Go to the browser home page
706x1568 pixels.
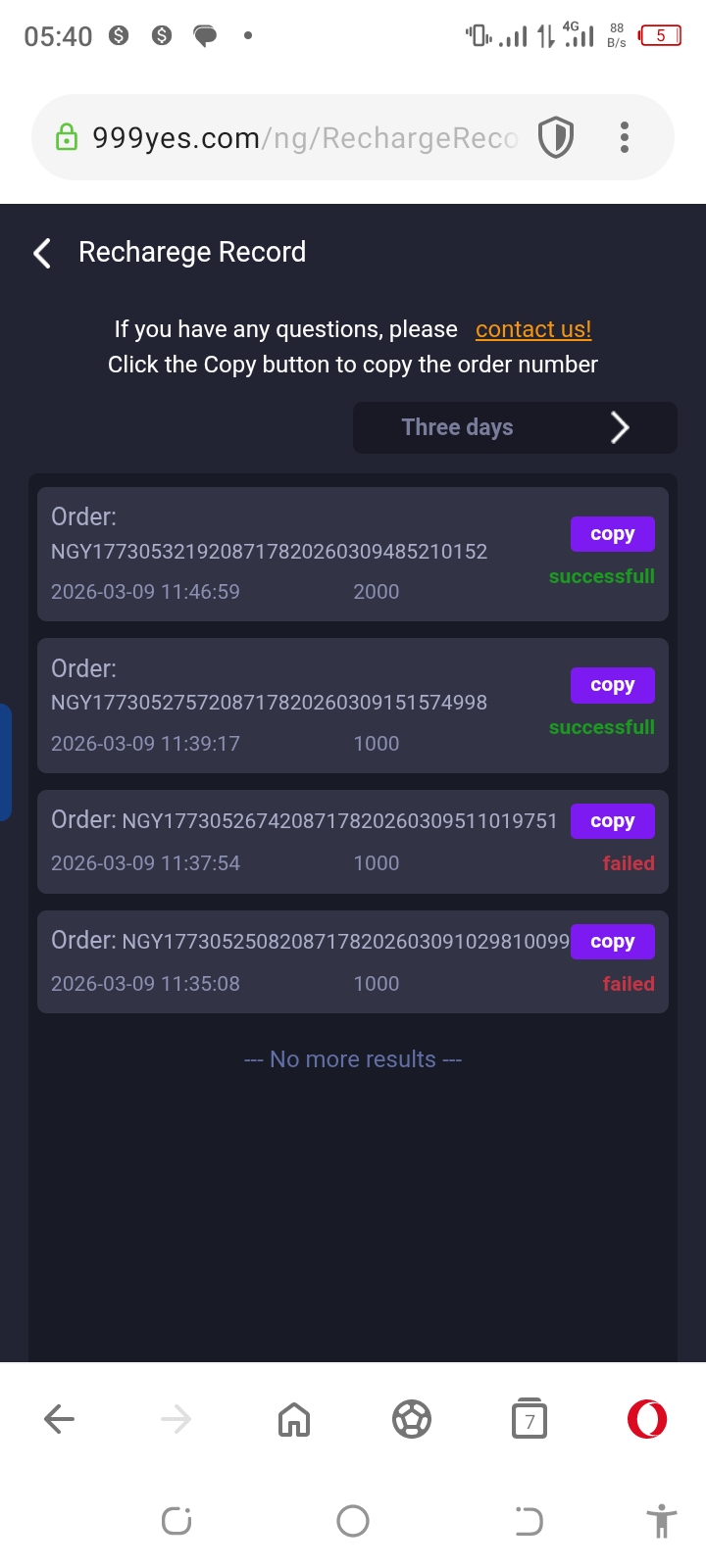294,1419
